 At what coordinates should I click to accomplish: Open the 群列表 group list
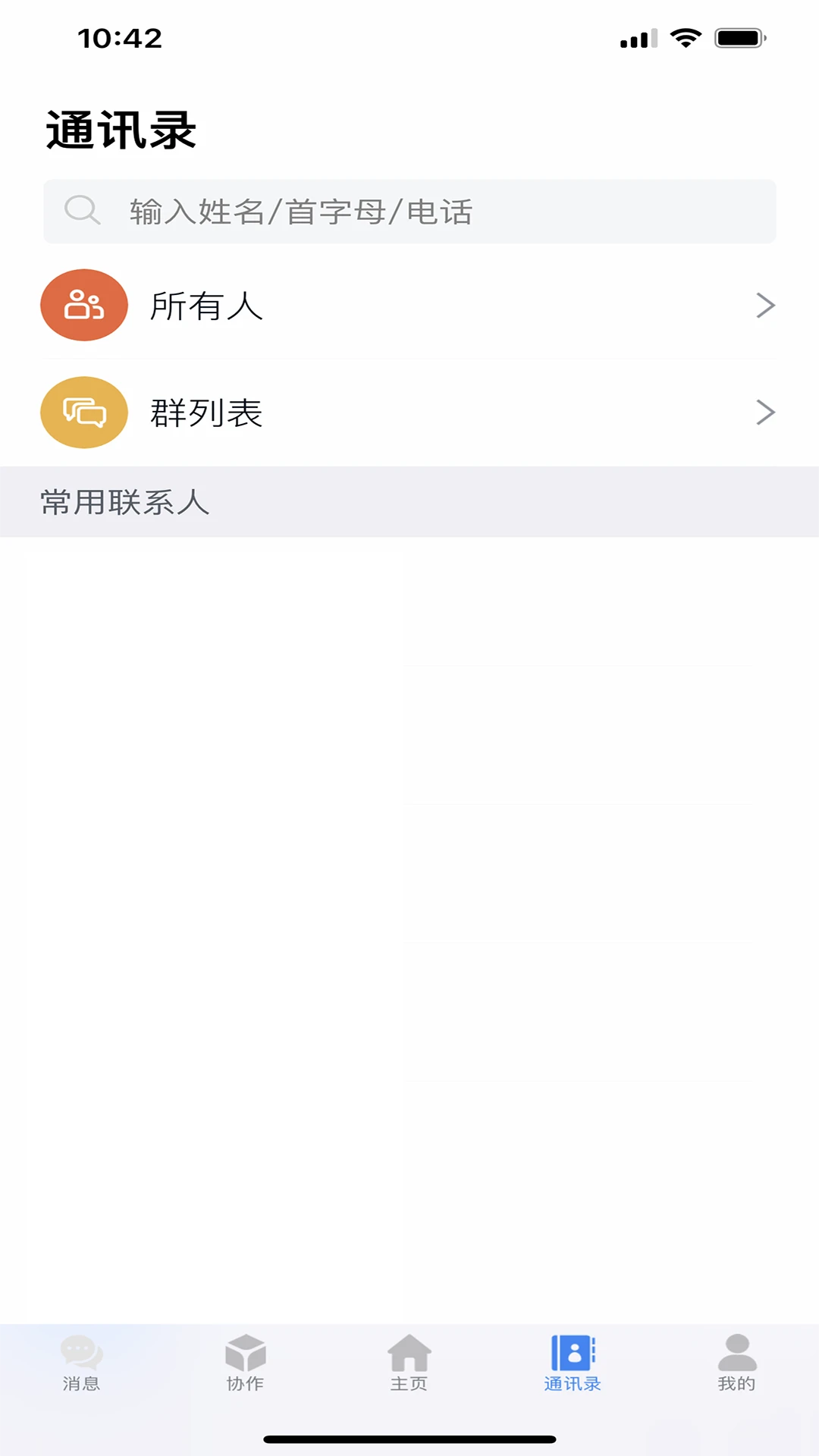(x=409, y=413)
